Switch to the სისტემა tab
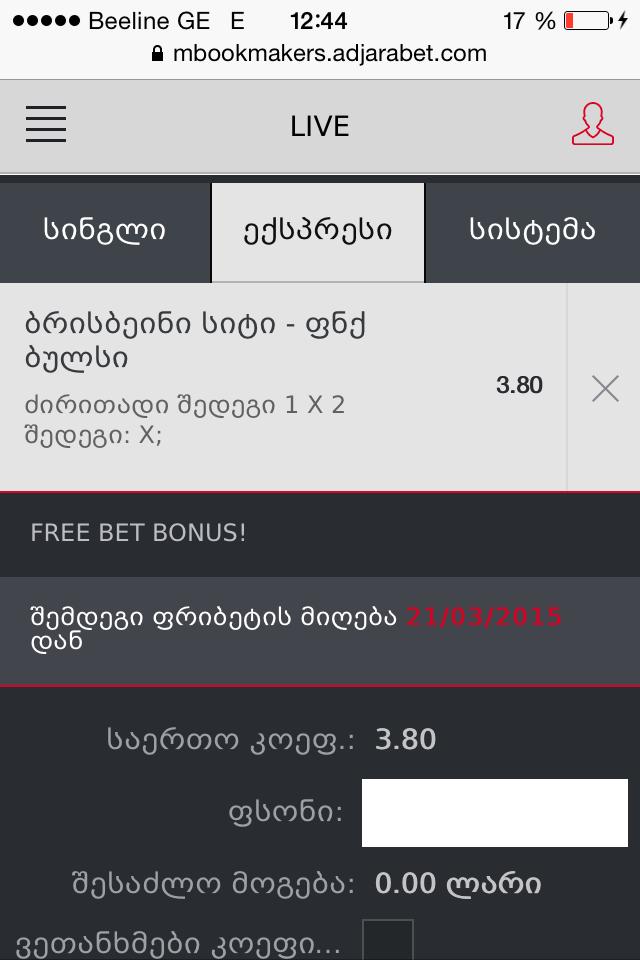Viewport: 640px width, 960px height. pyautogui.click(x=532, y=231)
